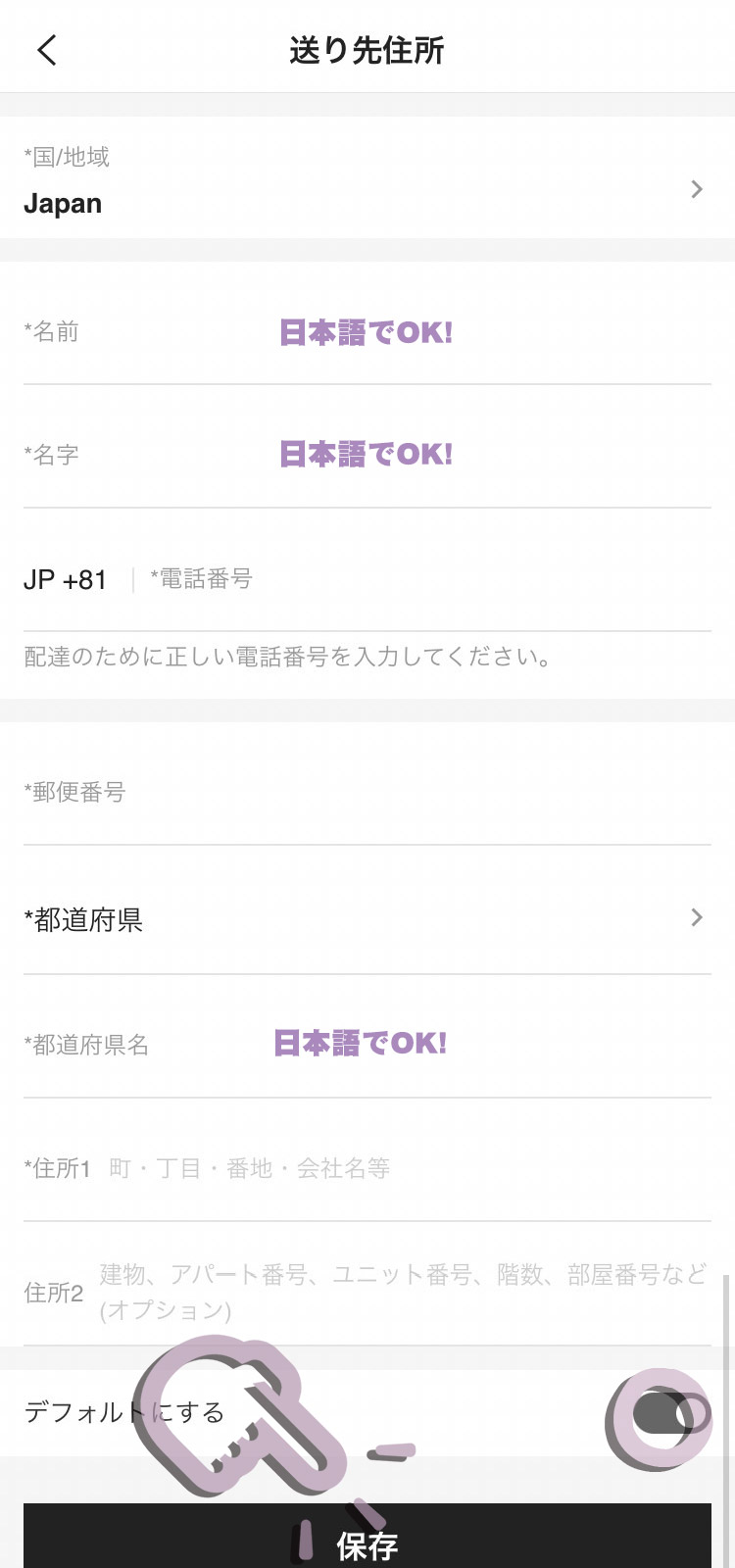Focus the 電話番号 field

click(431, 579)
